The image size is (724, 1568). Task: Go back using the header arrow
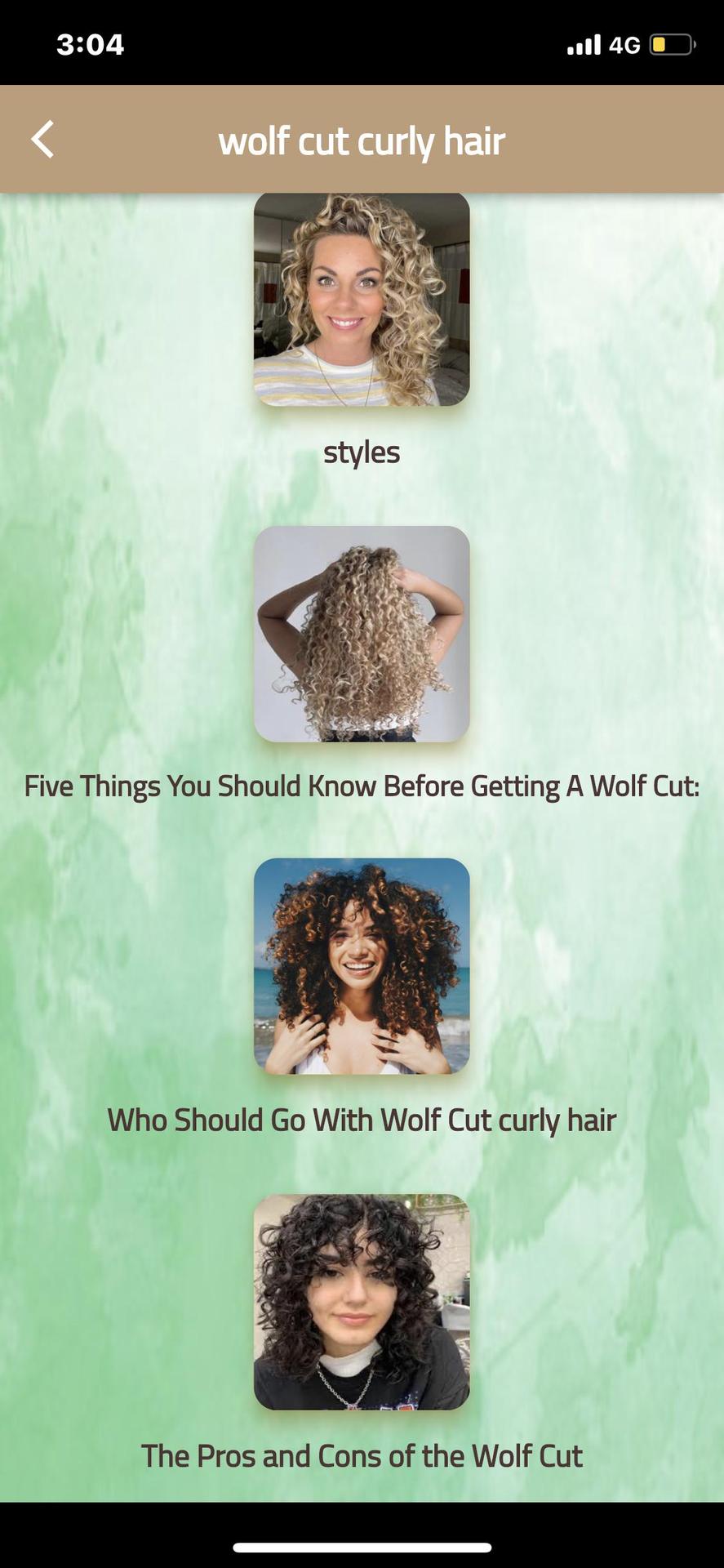42,140
